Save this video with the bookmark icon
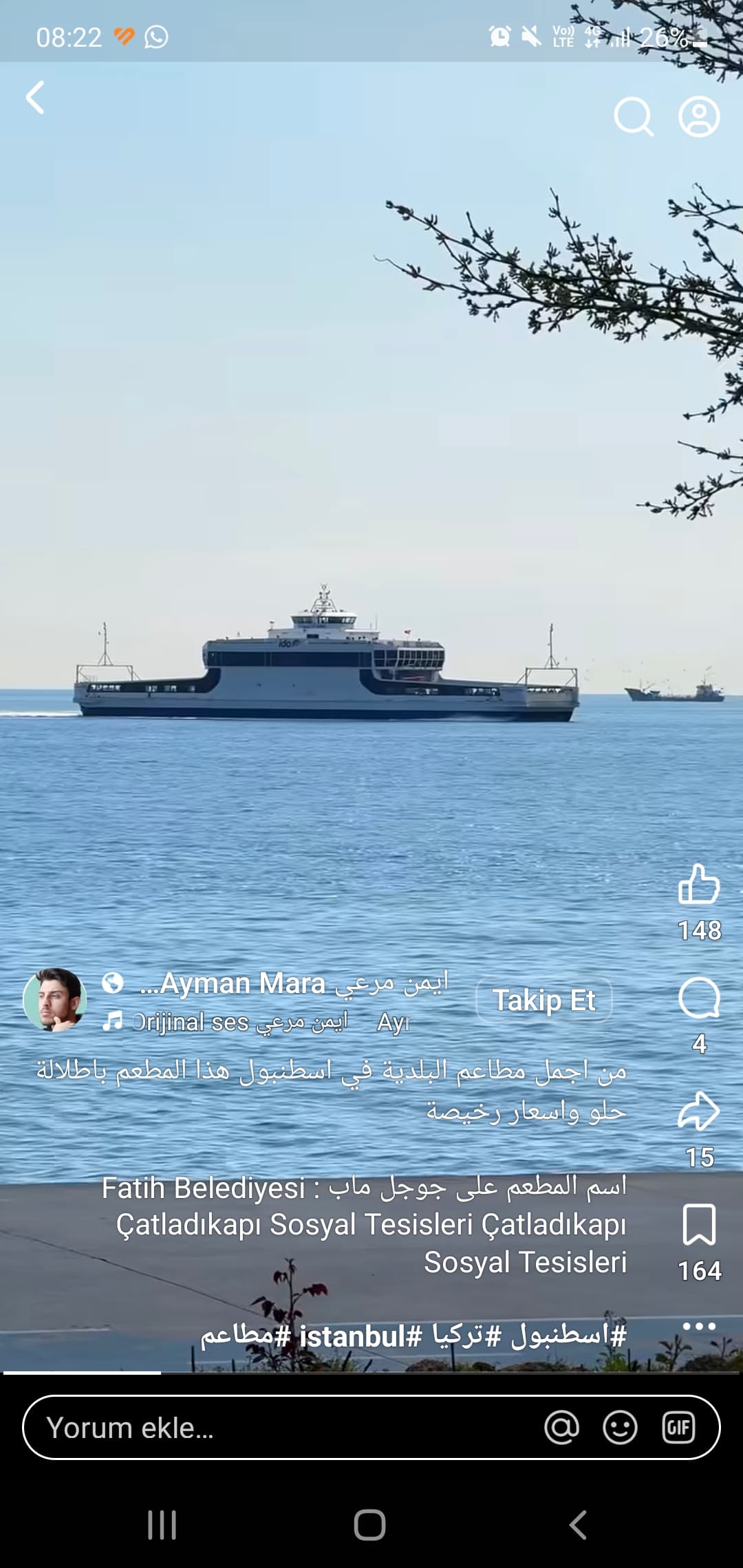Viewport: 743px width, 1568px height. [x=699, y=1225]
